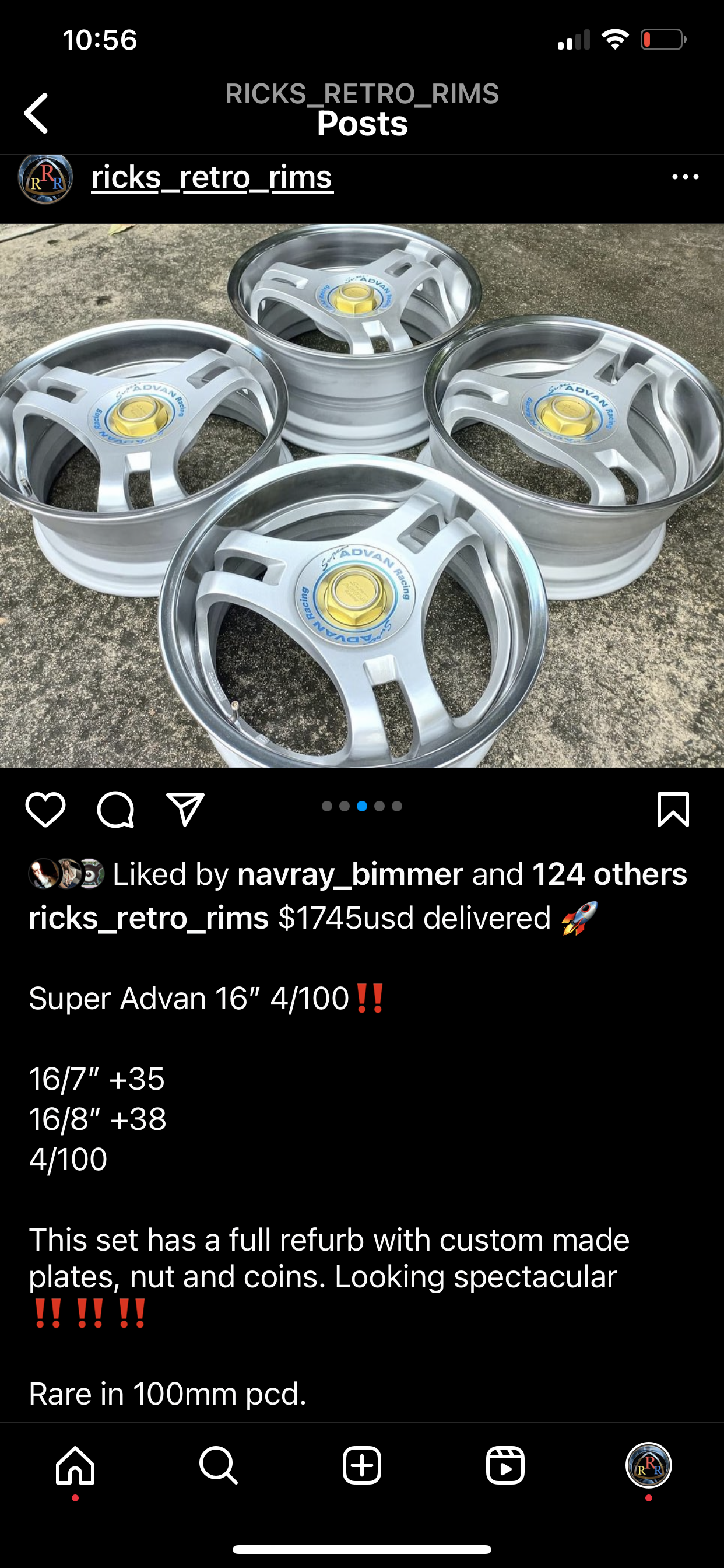Open ricks_retro_rims profile from the post header
The image size is (724, 1568).
point(212,178)
